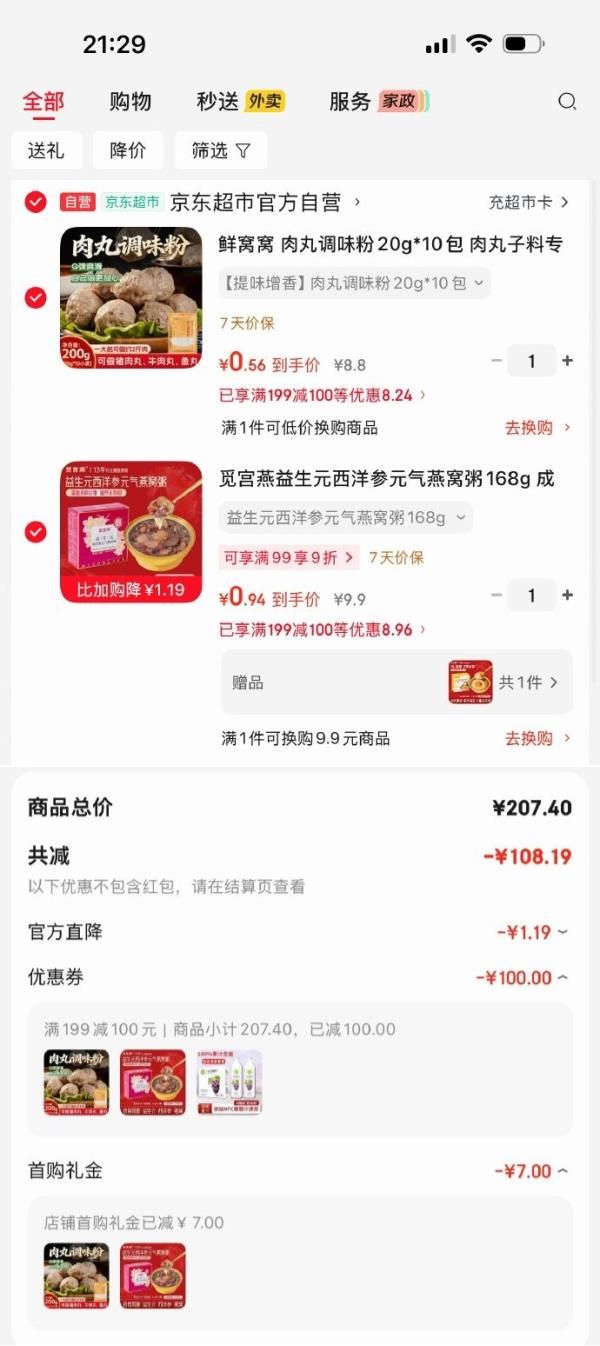Open 去换购 for 满1件可换购9.9元商品
This screenshot has height=1346, width=600.
[x=537, y=738]
